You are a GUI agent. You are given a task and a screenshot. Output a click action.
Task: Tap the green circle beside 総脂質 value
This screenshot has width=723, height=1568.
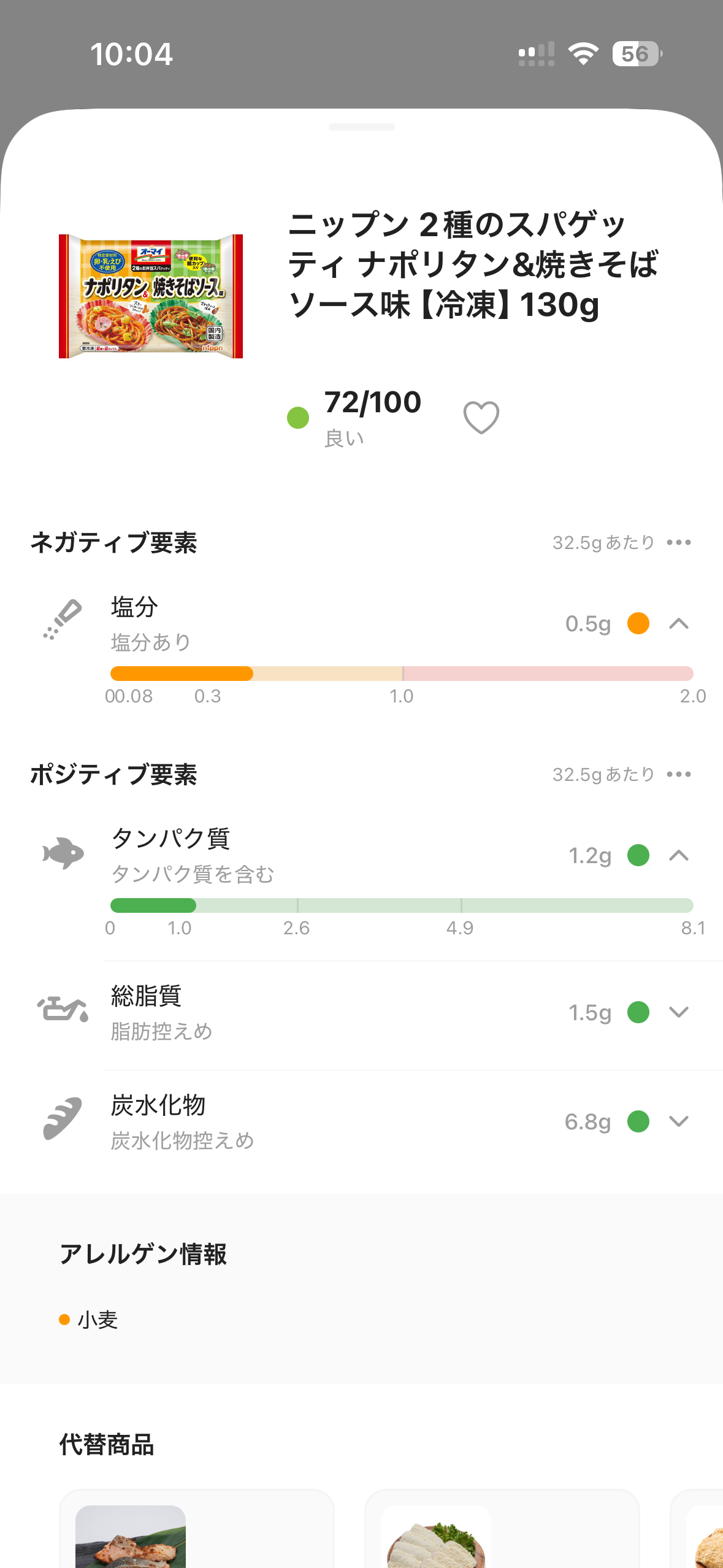[638, 1012]
